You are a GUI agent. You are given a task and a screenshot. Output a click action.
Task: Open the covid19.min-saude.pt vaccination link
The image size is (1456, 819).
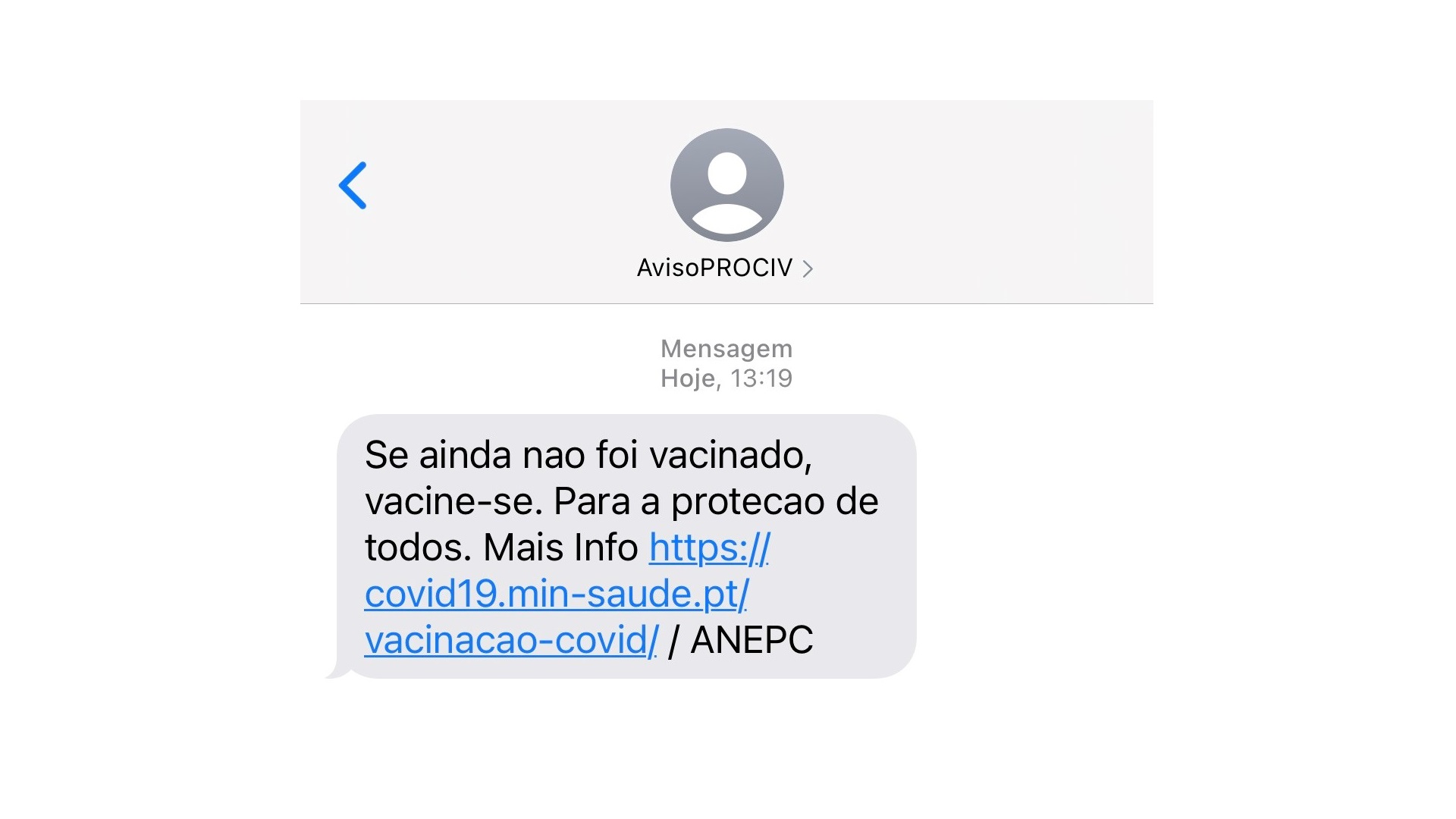[x=556, y=594]
